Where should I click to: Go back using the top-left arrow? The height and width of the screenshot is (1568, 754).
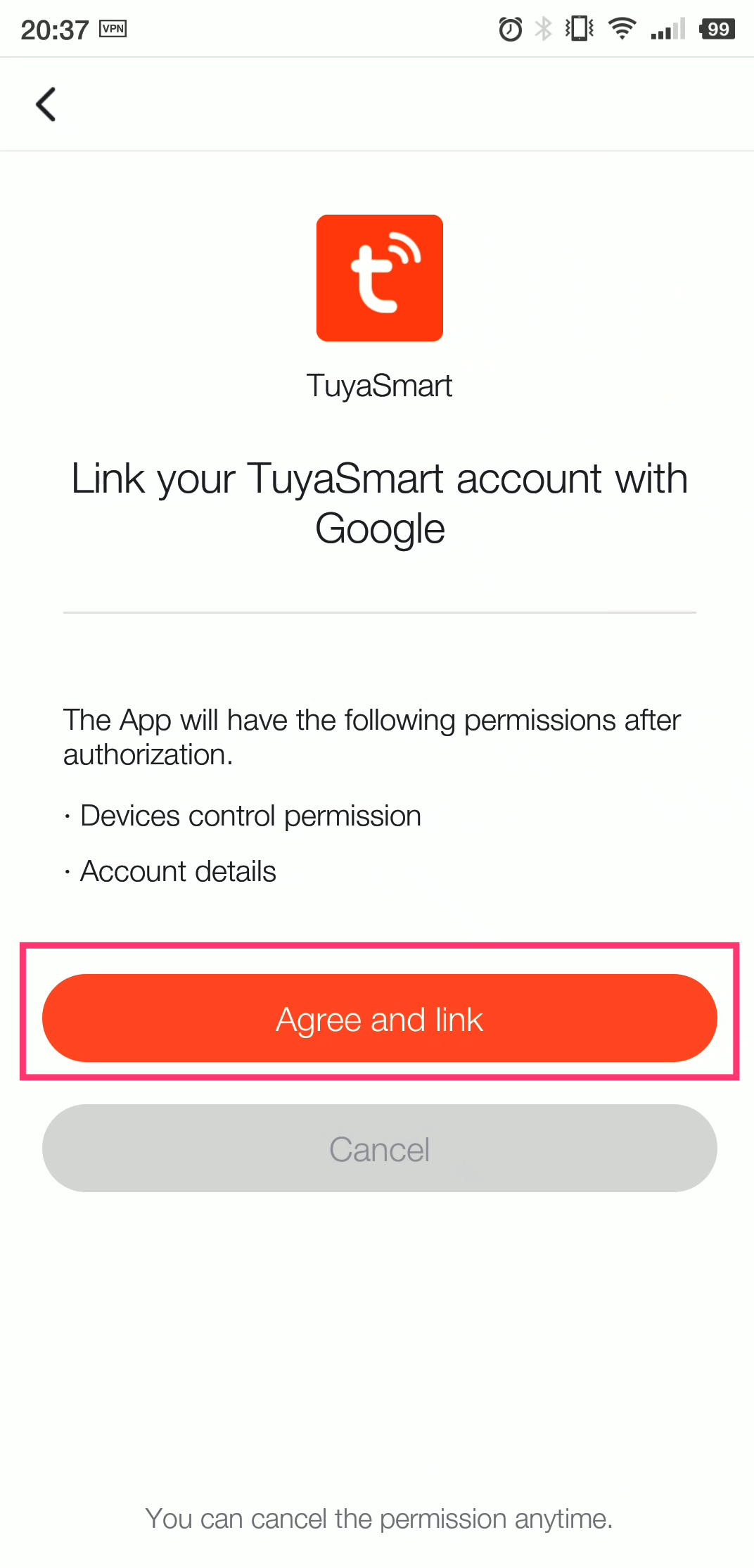tap(46, 105)
